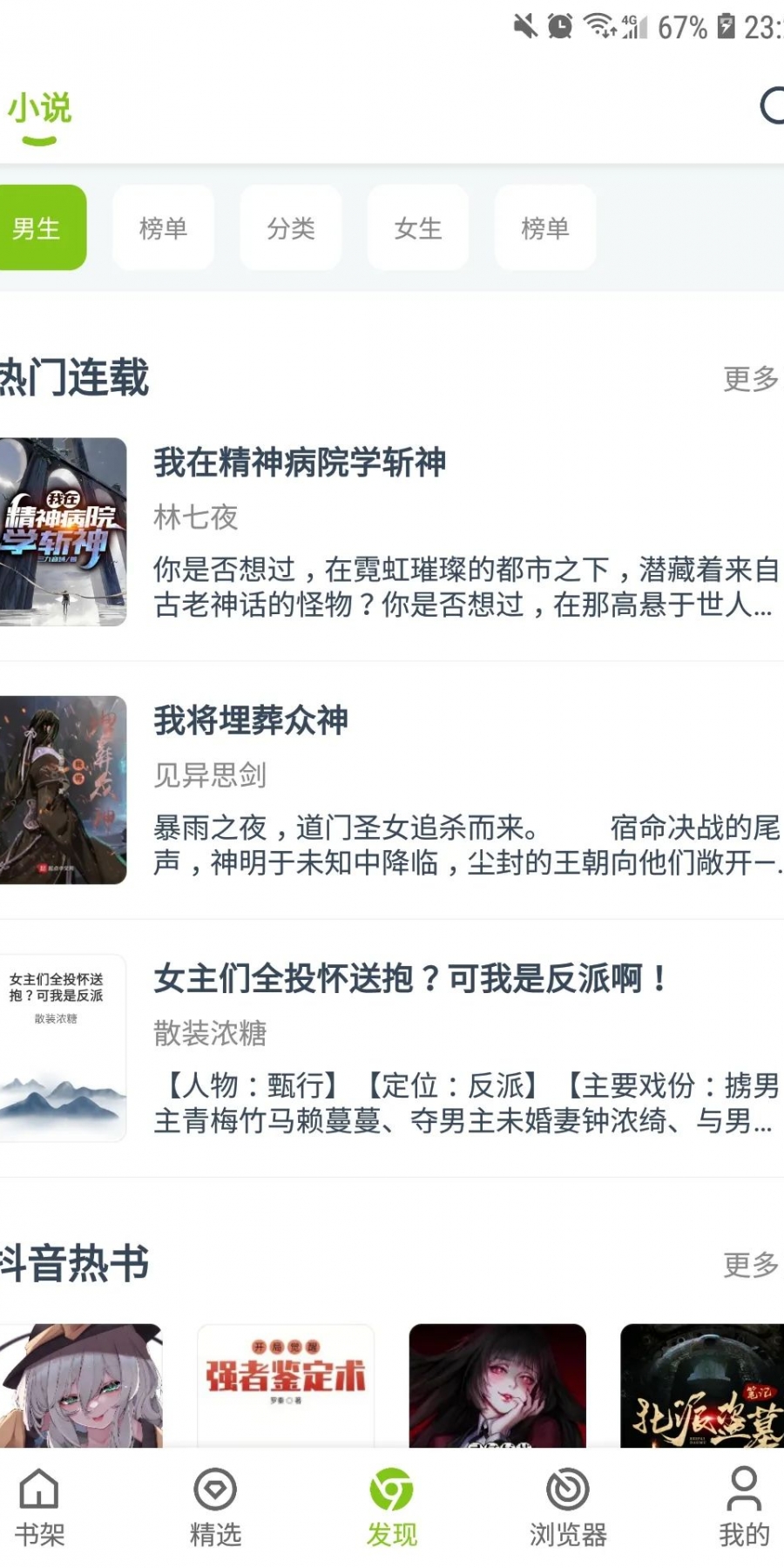Go to the 发现 tab
The image size is (784, 1568).
coord(392,1507)
